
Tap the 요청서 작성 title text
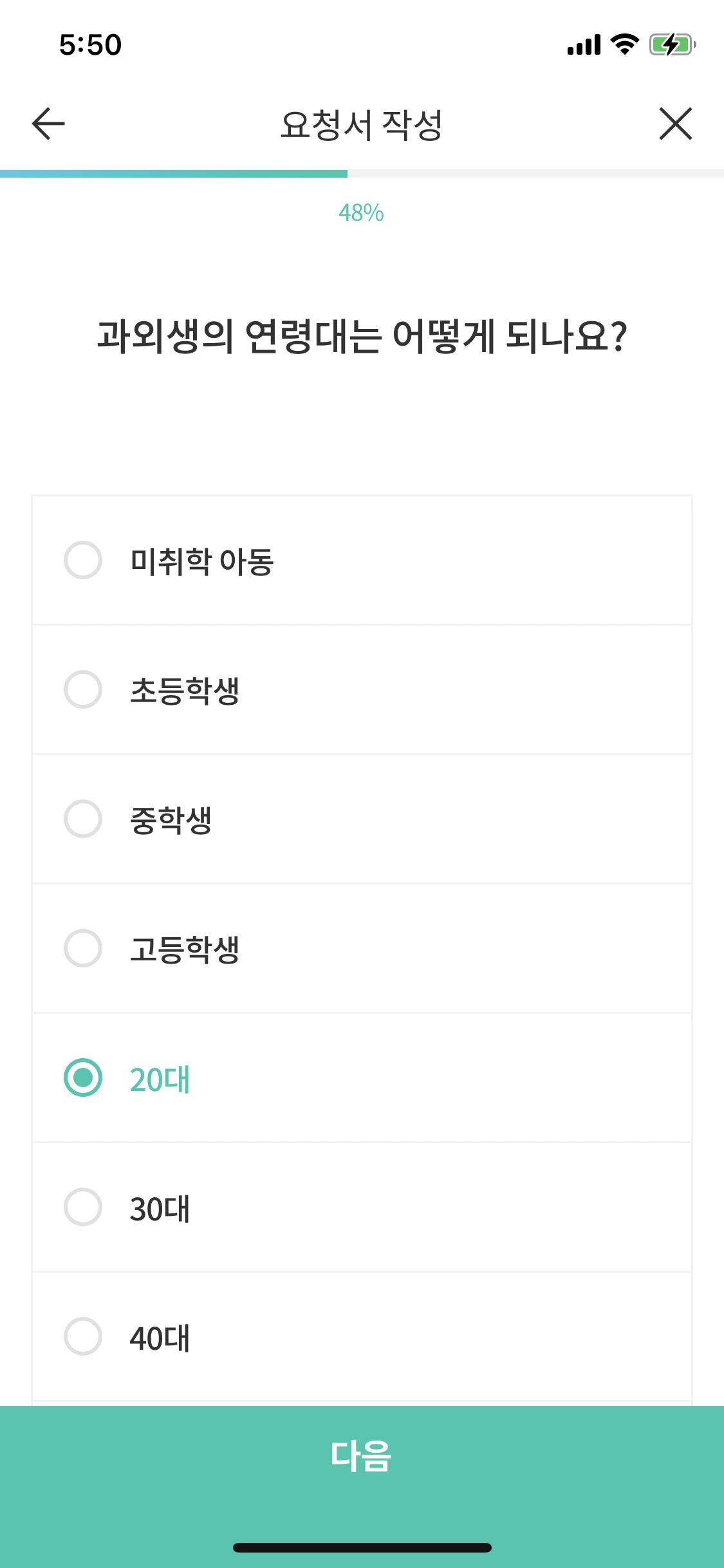coord(362,124)
